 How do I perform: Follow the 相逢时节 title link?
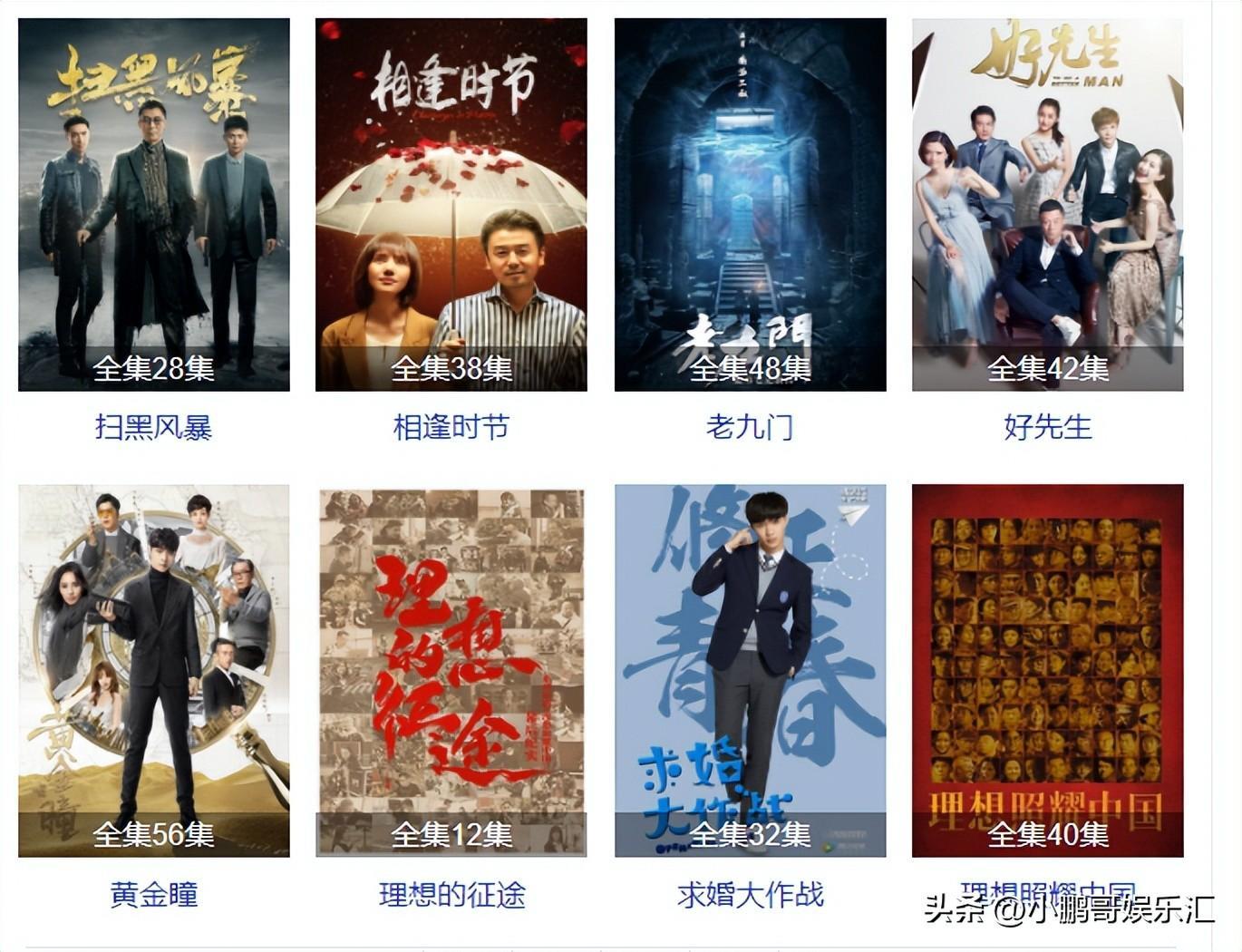[451, 427]
